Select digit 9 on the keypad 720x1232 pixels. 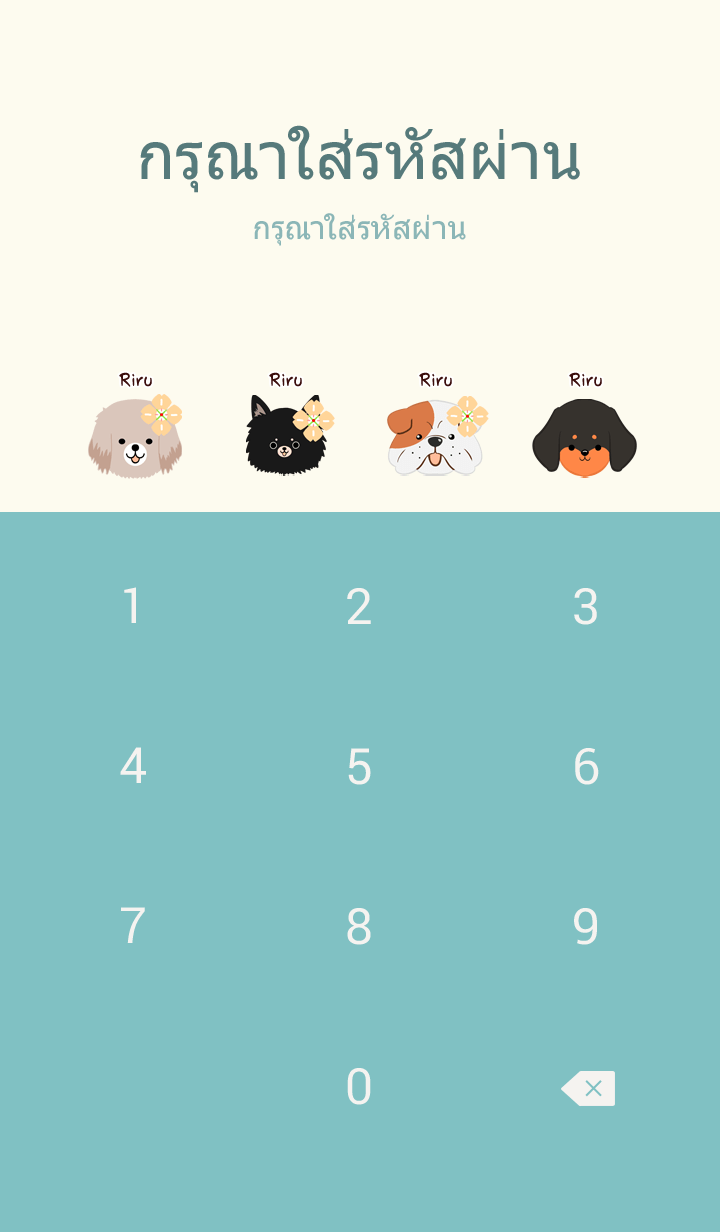(x=586, y=927)
